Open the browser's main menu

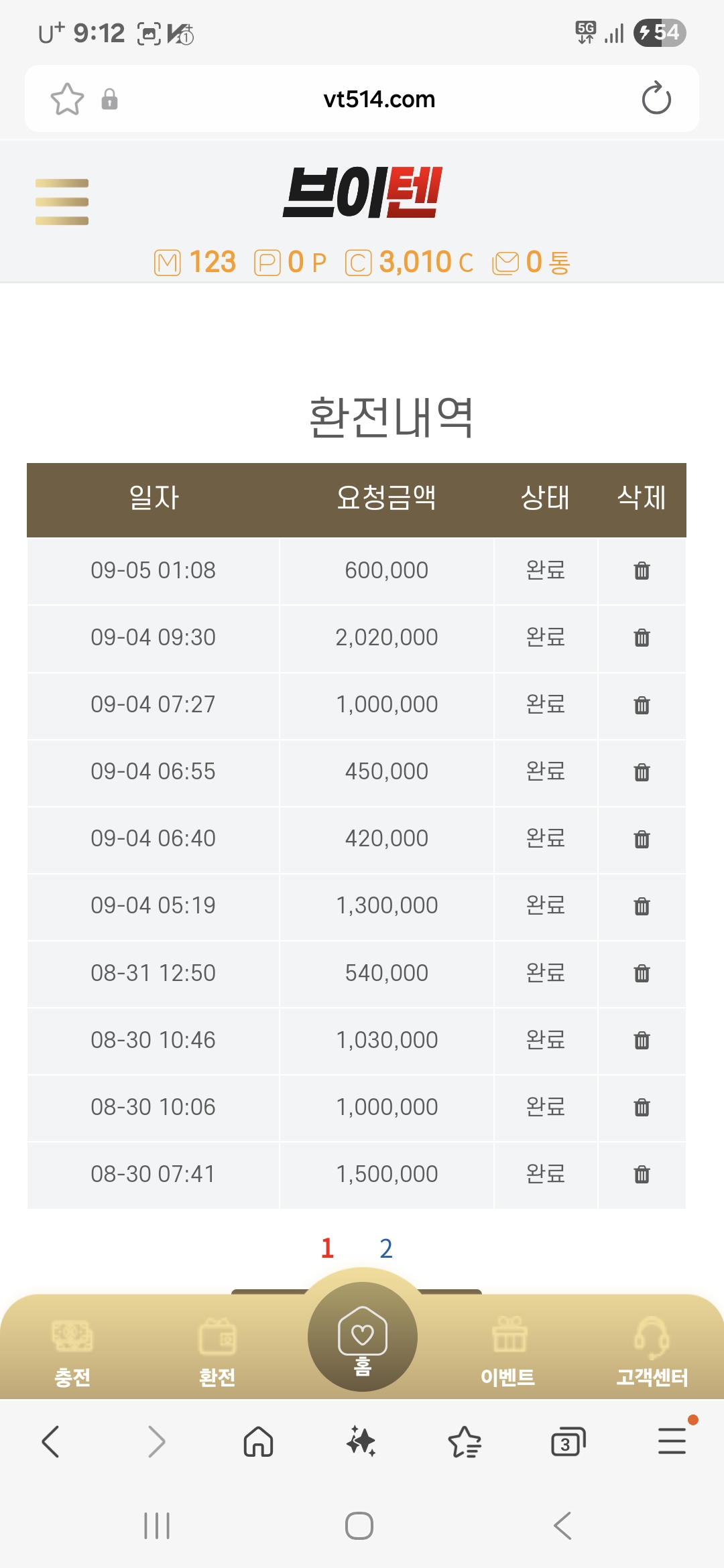(x=672, y=1441)
